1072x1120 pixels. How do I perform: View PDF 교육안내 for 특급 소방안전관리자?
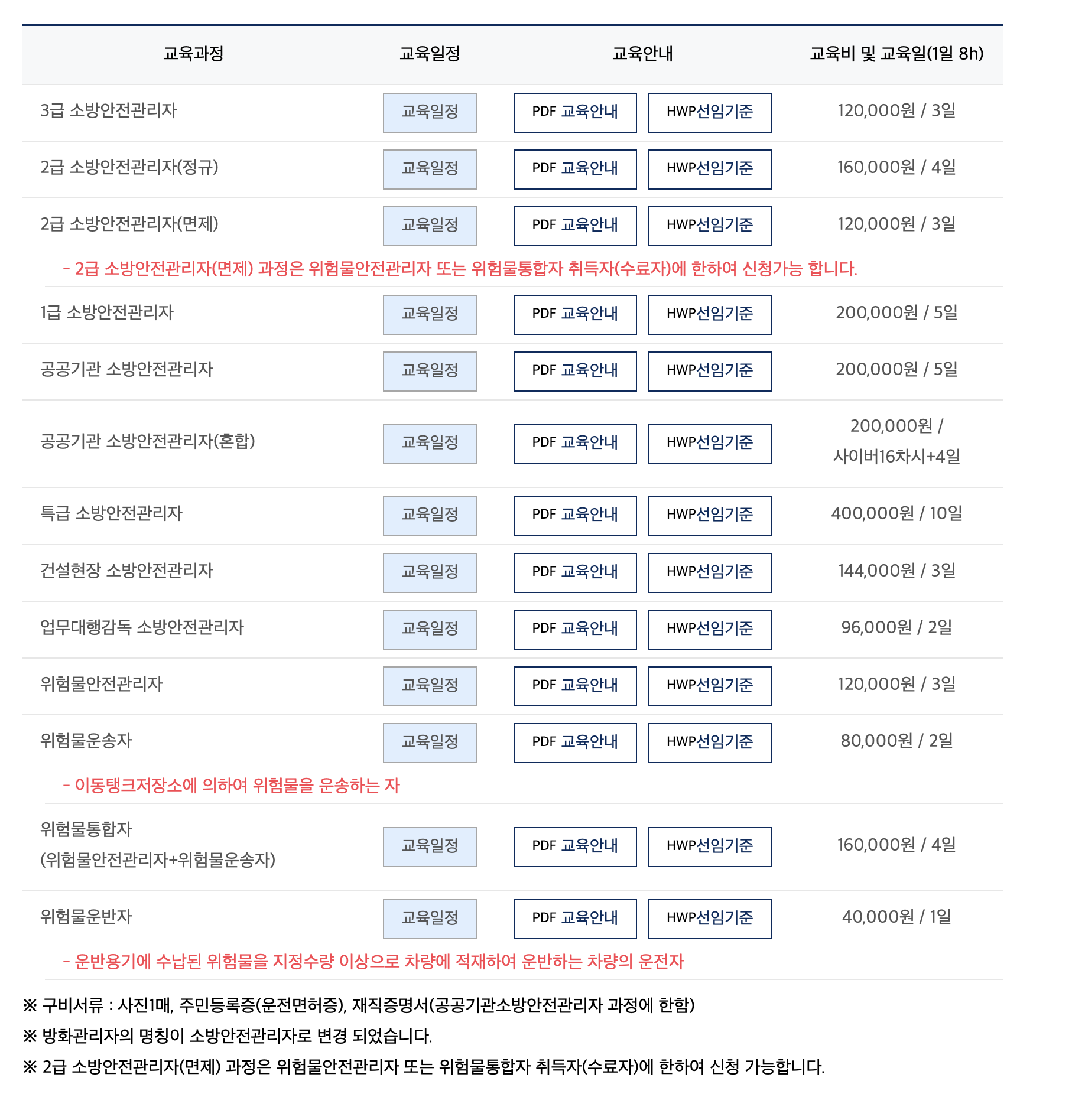[574, 515]
